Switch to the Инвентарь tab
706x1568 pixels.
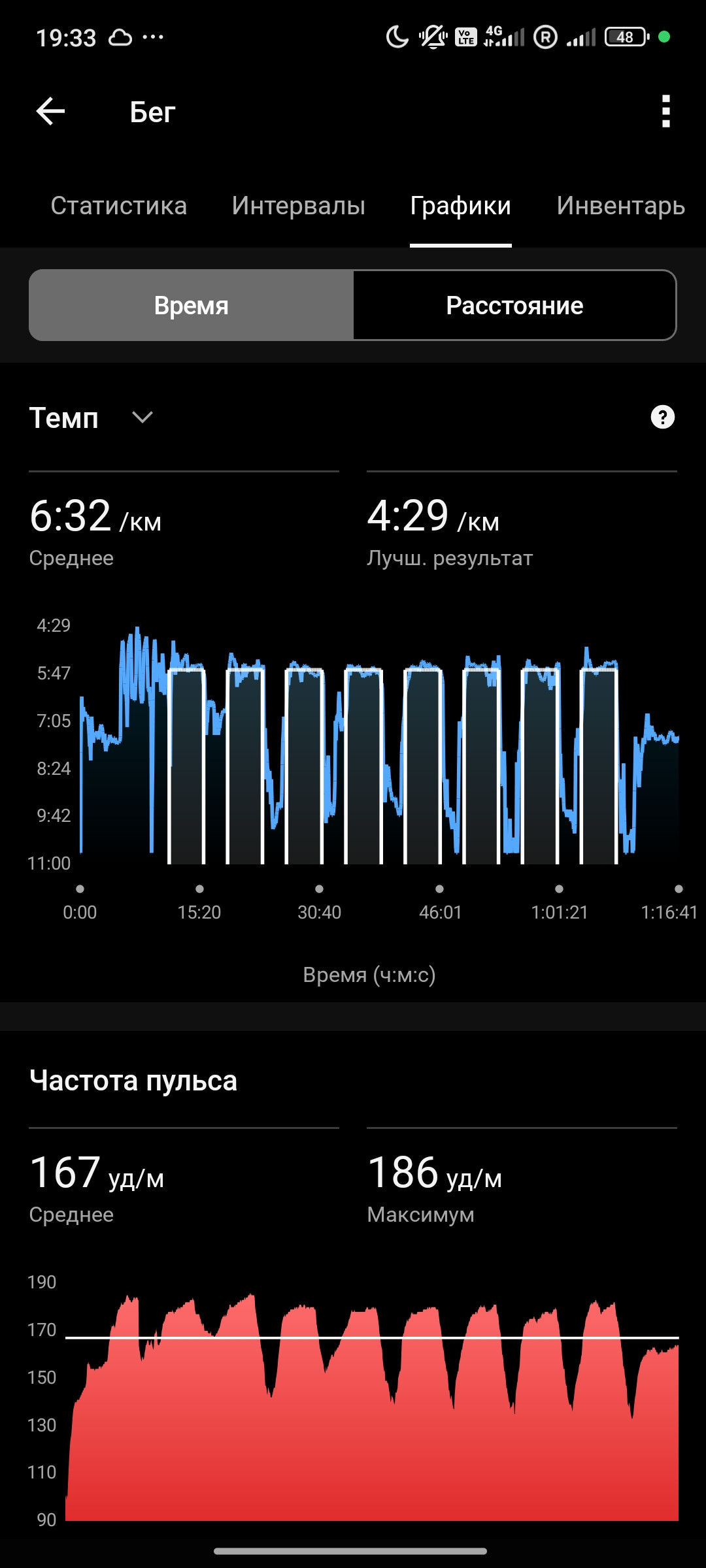pyautogui.click(x=620, y=206)
